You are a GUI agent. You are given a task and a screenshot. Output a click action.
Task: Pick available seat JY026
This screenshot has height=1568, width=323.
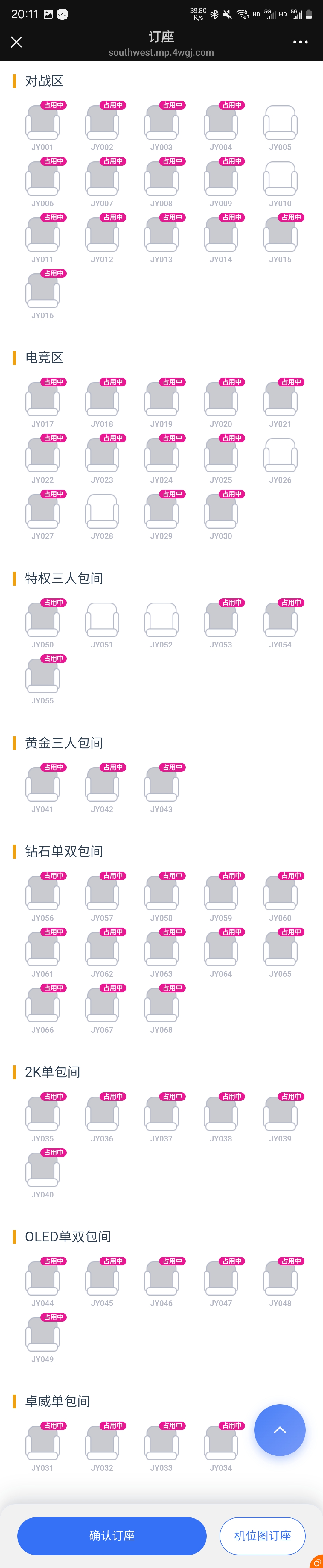[281, 461]
